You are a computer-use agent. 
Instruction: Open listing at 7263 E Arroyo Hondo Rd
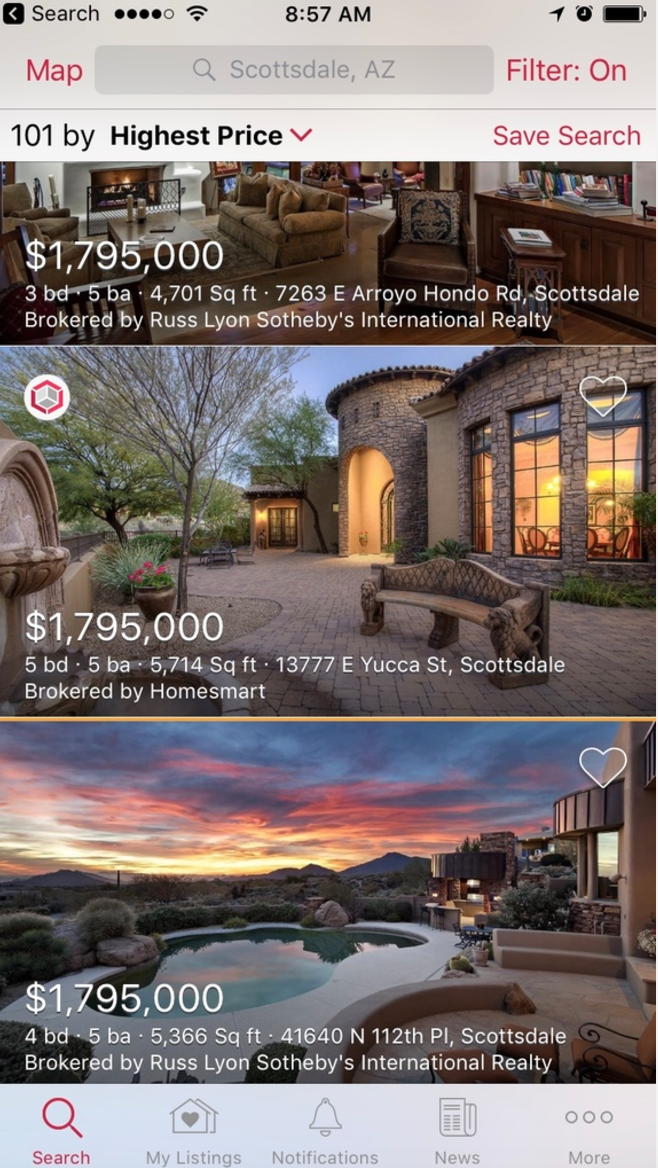(x=329, y=253)
